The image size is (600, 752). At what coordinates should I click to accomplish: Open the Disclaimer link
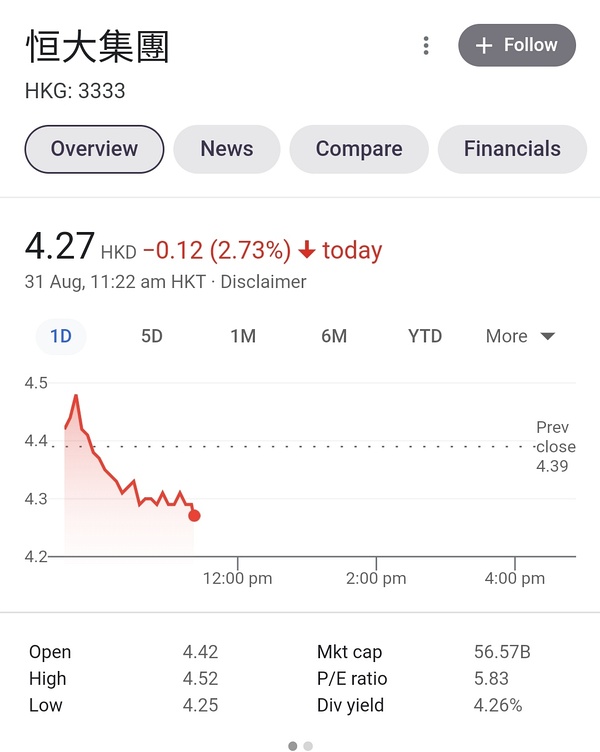pos(263,282)
